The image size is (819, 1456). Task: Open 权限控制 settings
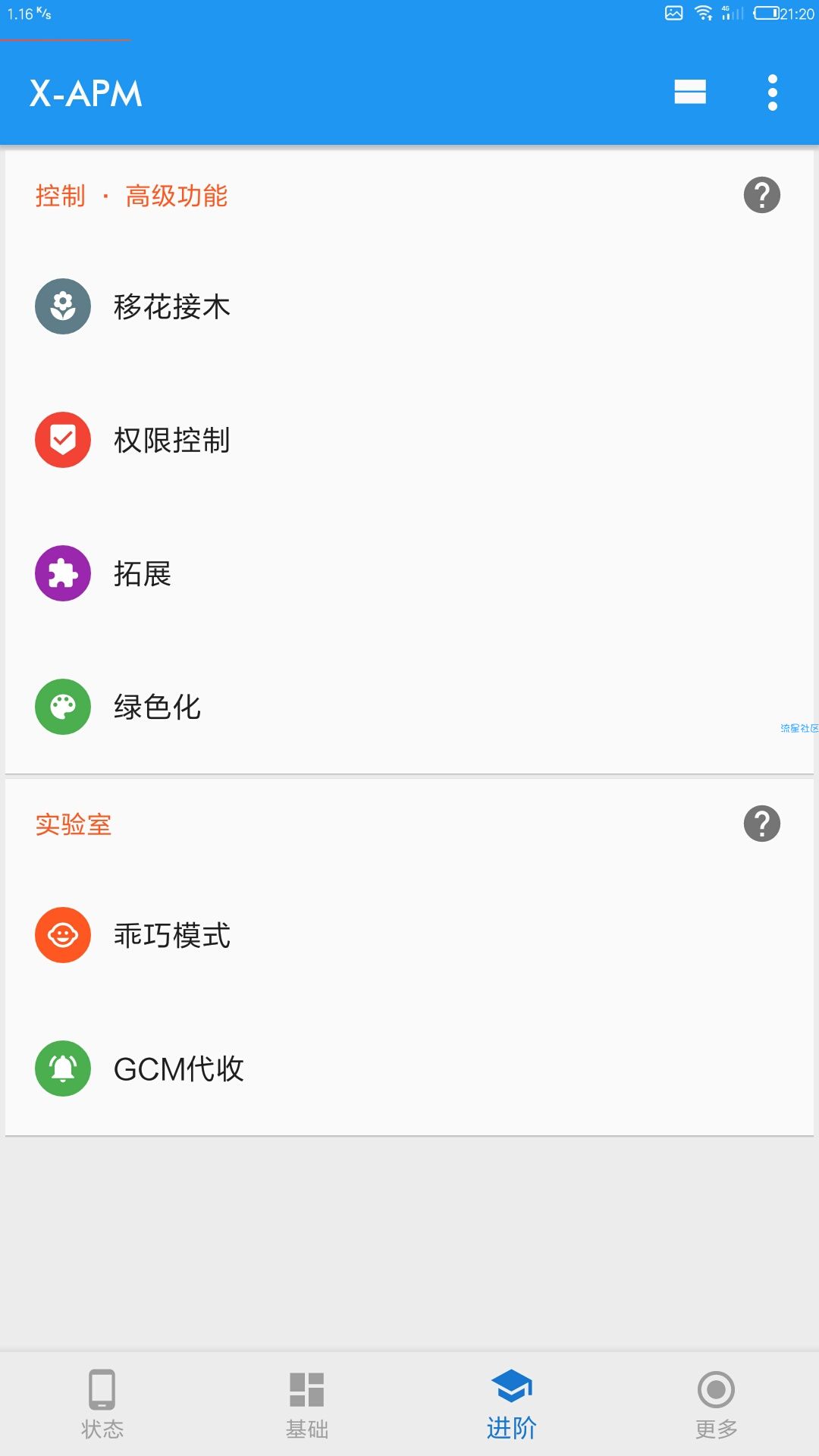tap(409, 440)
